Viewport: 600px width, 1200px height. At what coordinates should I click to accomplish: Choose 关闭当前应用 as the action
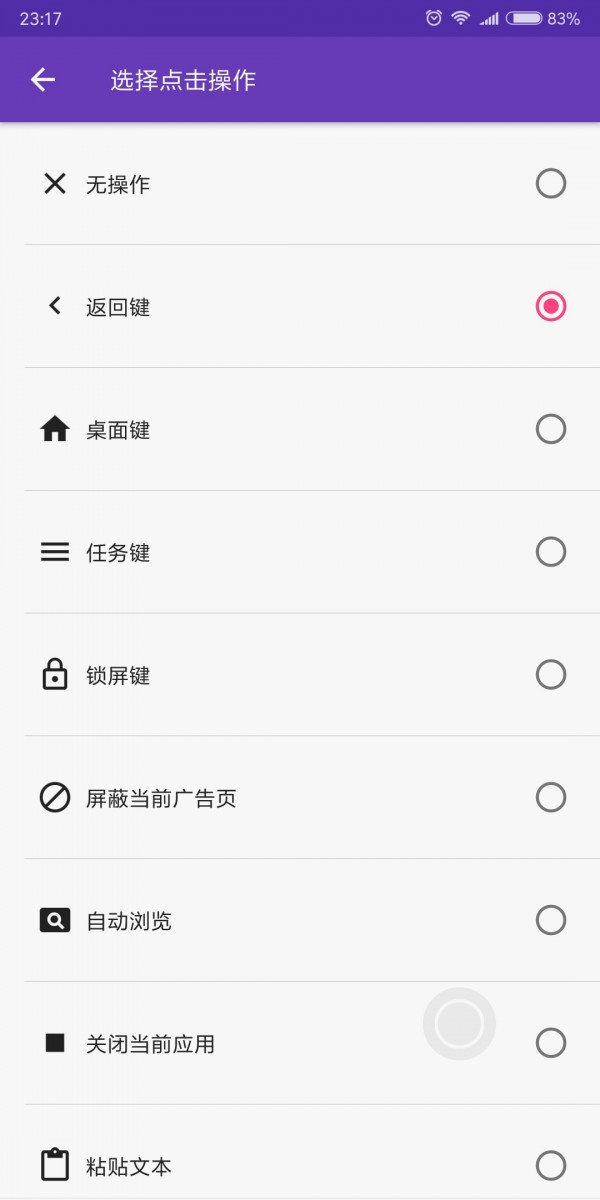click(x=300, y=1044)
